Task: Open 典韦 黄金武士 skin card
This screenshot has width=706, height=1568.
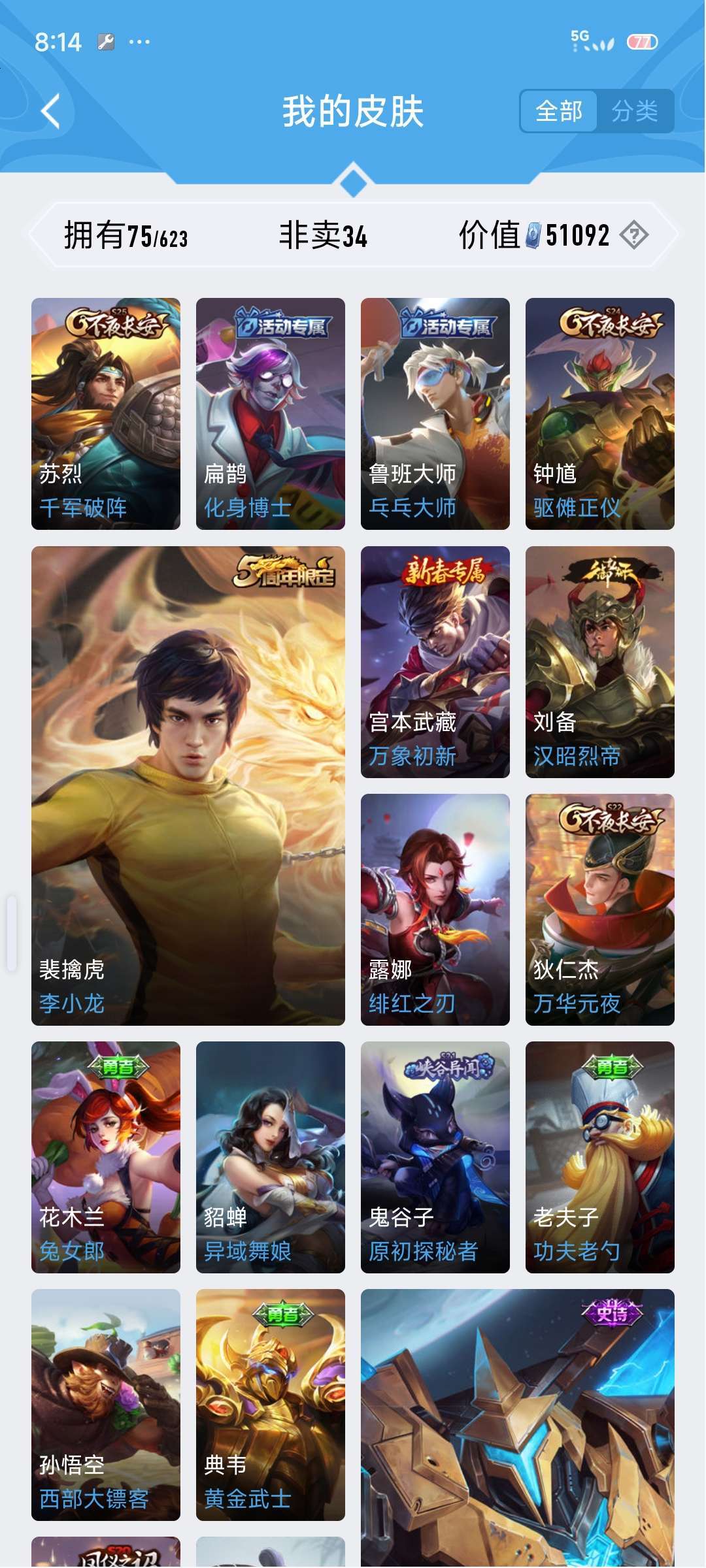Action: click(271, 1405)
